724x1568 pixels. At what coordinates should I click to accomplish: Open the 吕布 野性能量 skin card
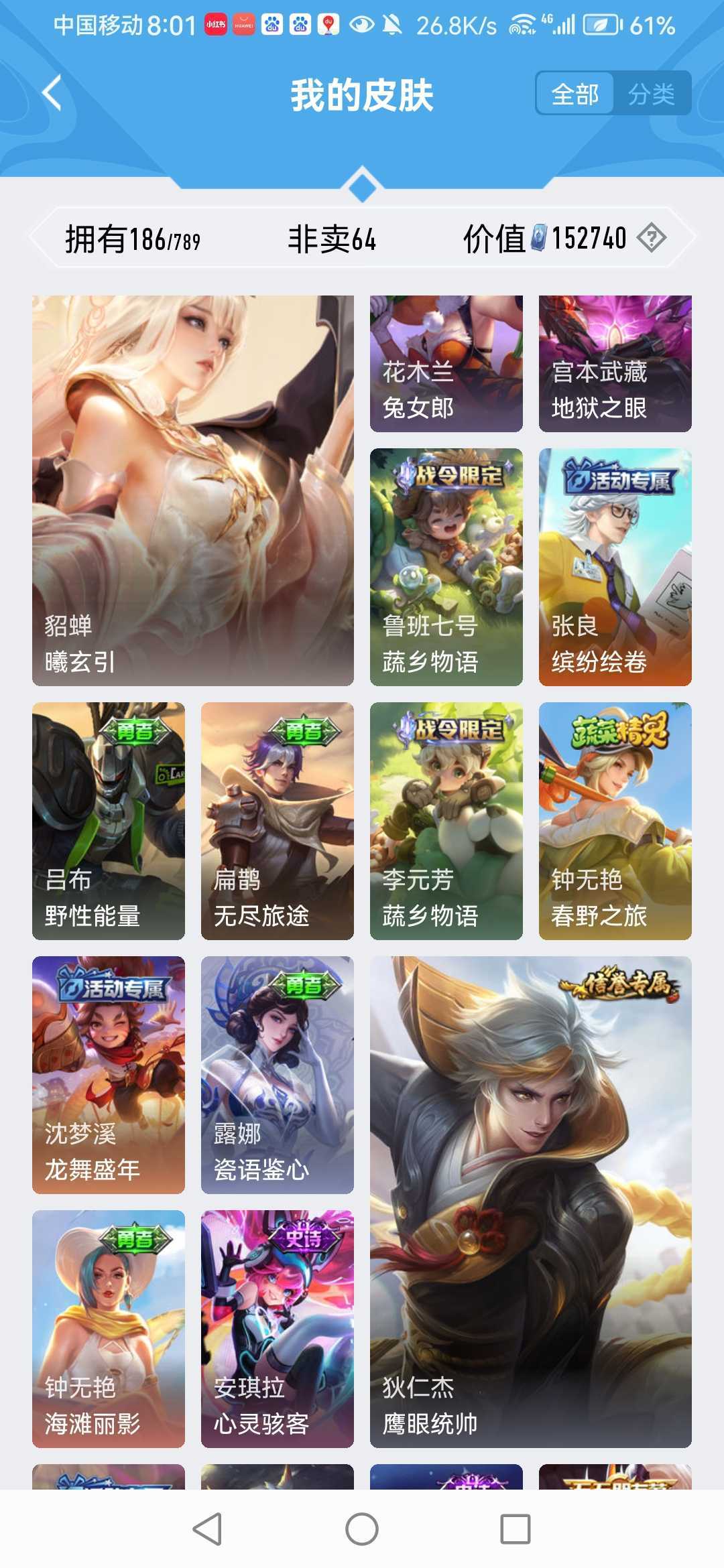pos(109,821)
